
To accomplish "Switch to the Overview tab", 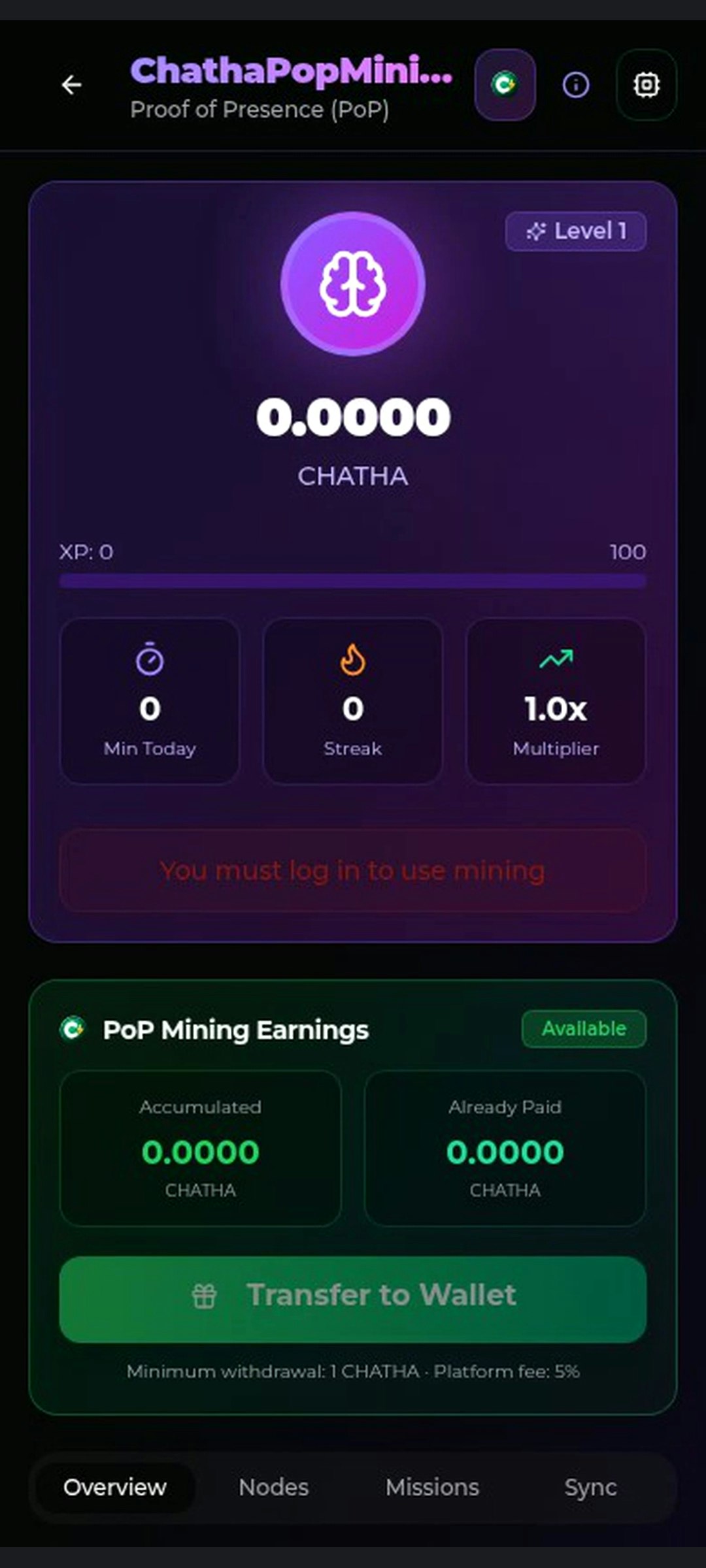I will pos(115,1488).
